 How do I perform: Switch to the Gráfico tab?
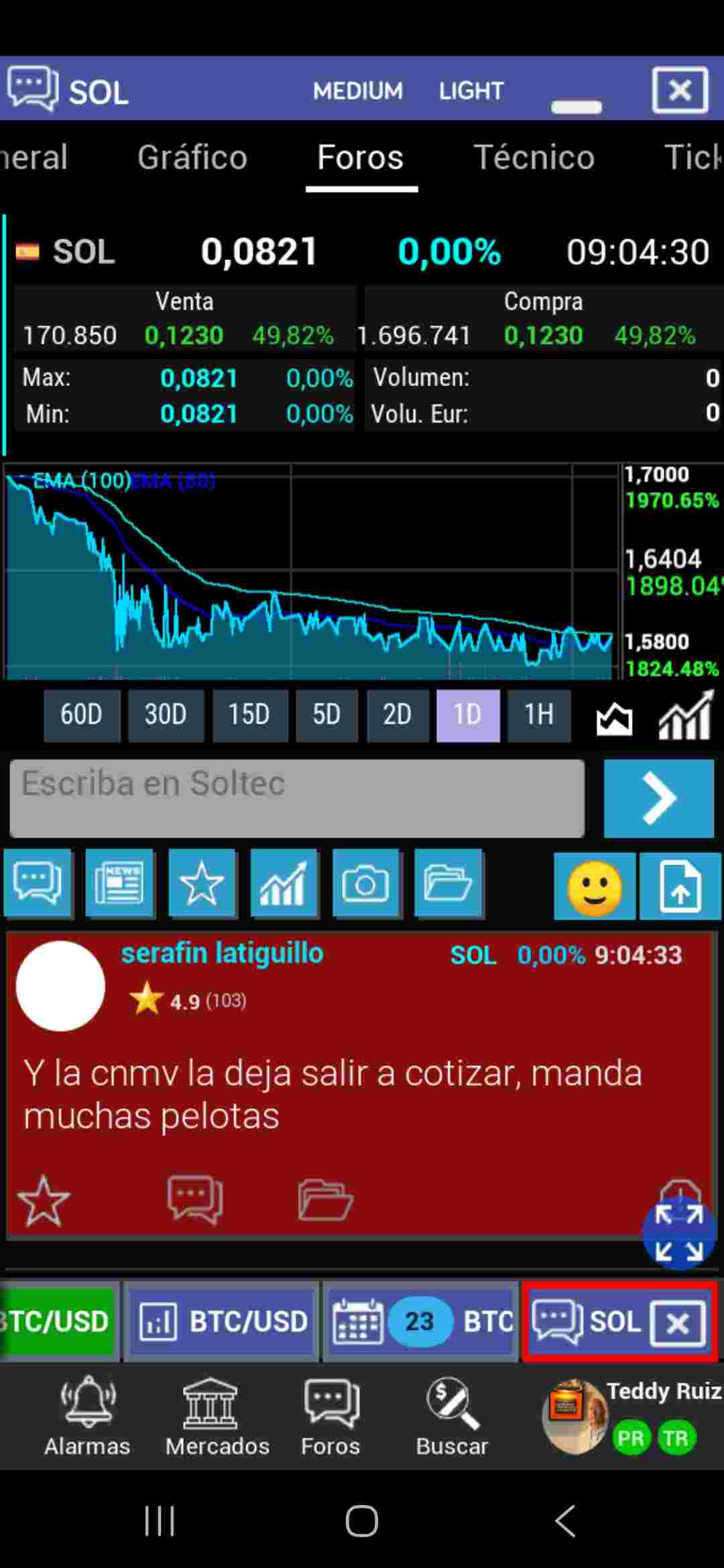(x=192, y=157)
